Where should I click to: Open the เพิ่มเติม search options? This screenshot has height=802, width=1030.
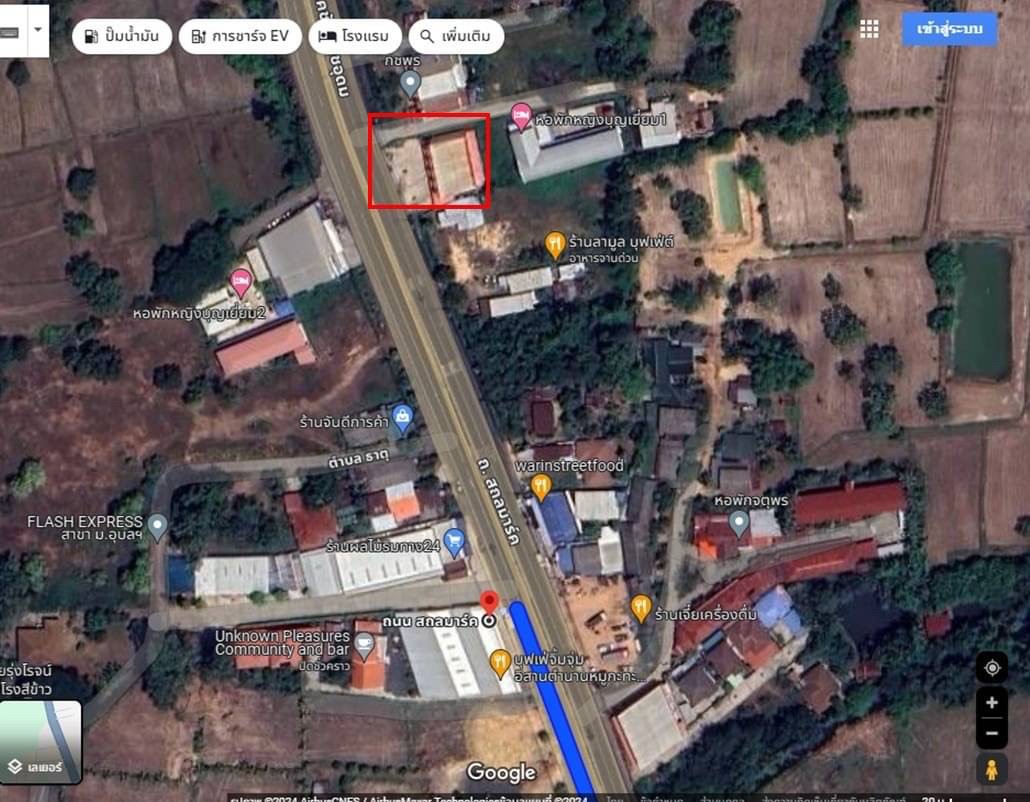click(456, 36)
